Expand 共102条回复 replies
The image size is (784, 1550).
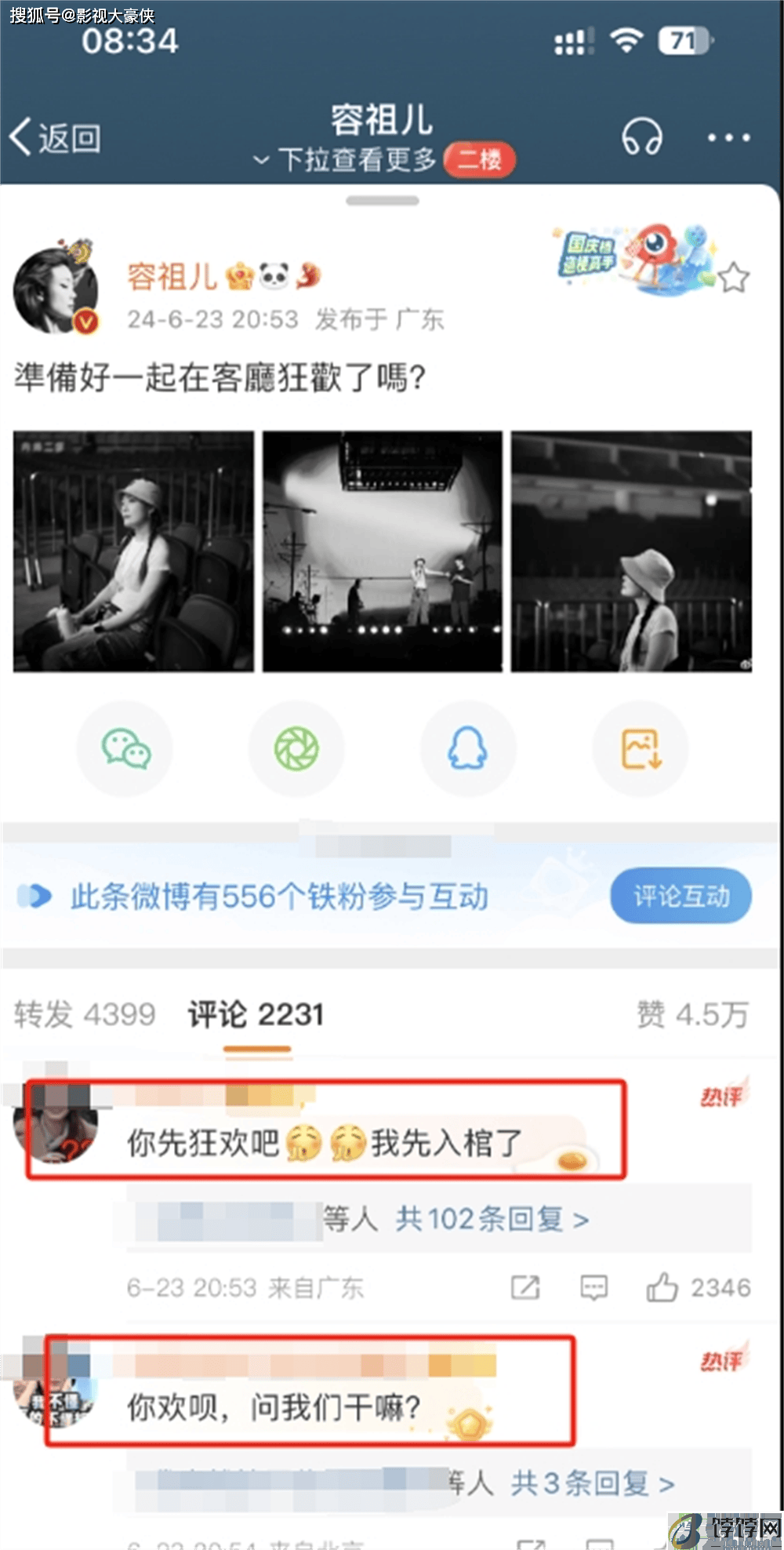click(x=492, y=1219)
